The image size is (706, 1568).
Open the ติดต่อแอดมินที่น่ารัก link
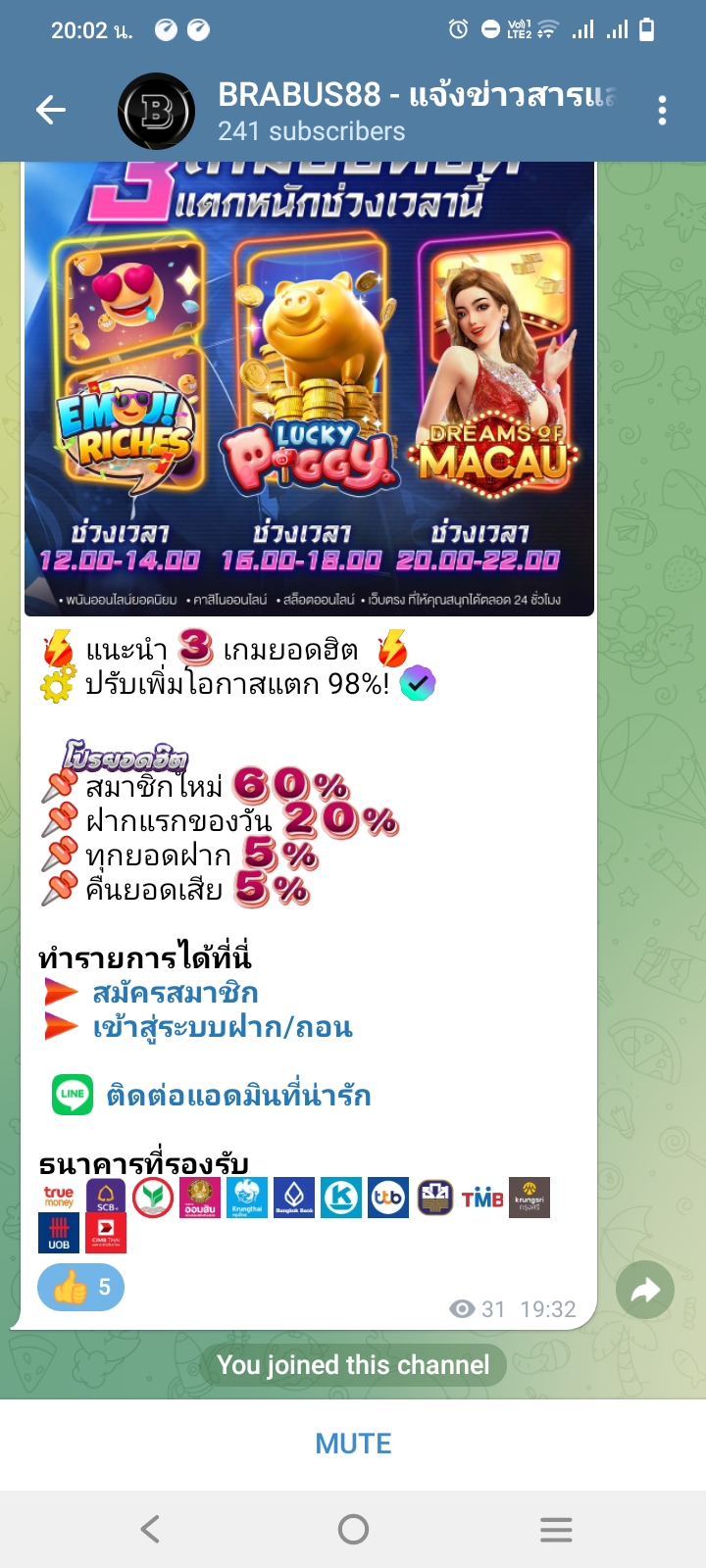(238, 1095)
